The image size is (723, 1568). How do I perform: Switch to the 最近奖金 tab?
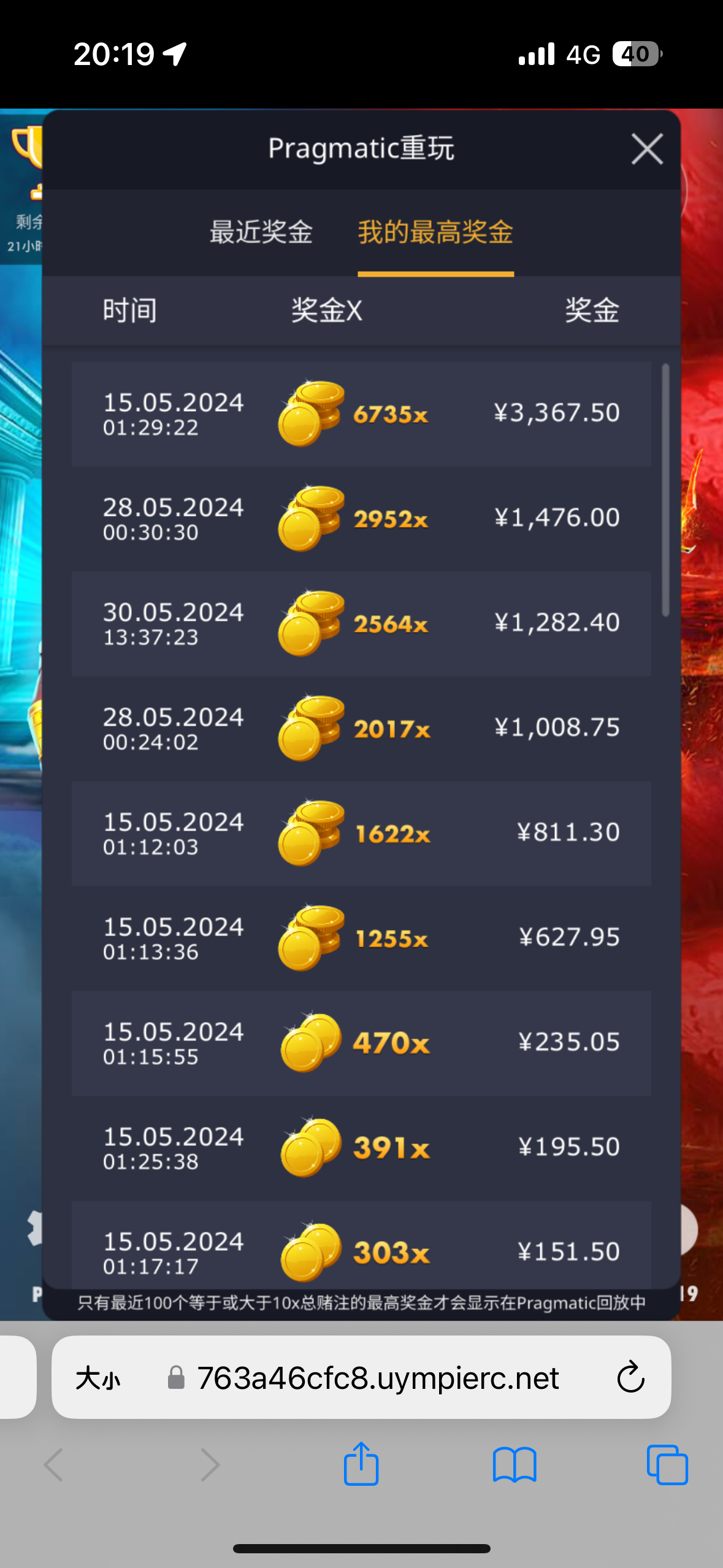[261, 233]
